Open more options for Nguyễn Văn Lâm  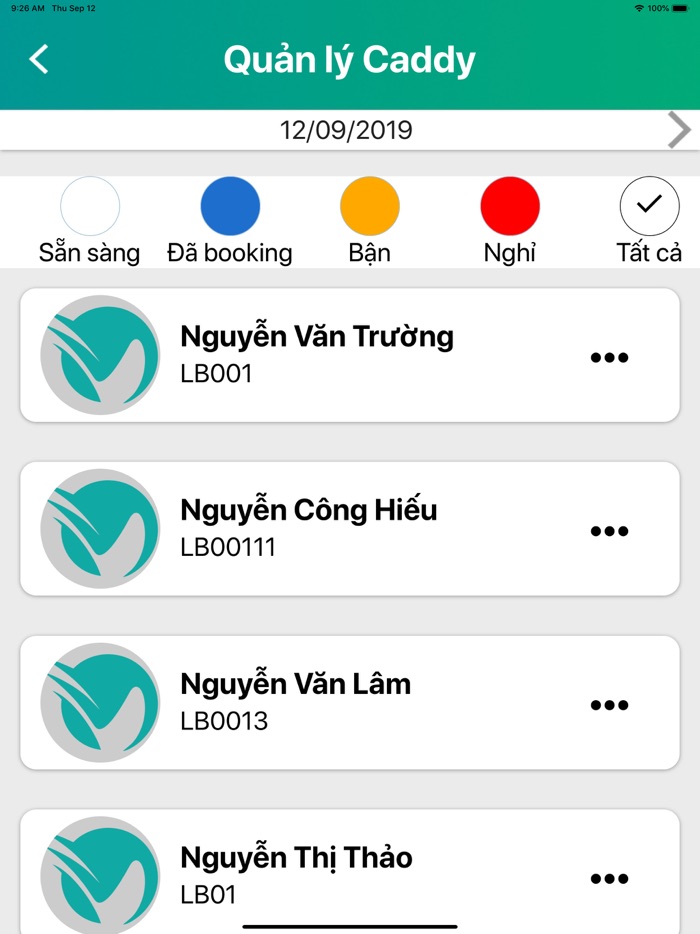tap(609, 705)
